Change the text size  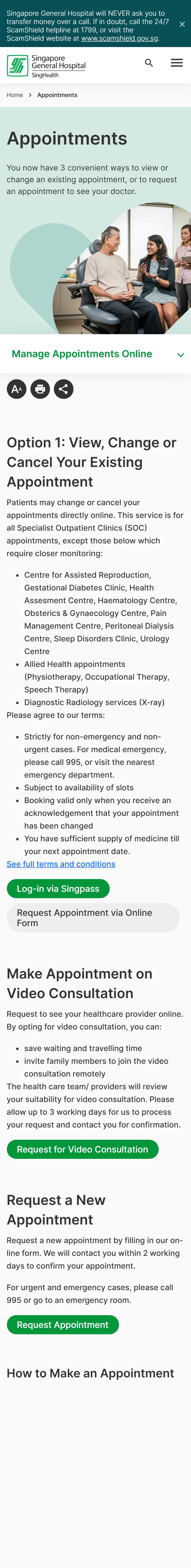pos(16,389)
